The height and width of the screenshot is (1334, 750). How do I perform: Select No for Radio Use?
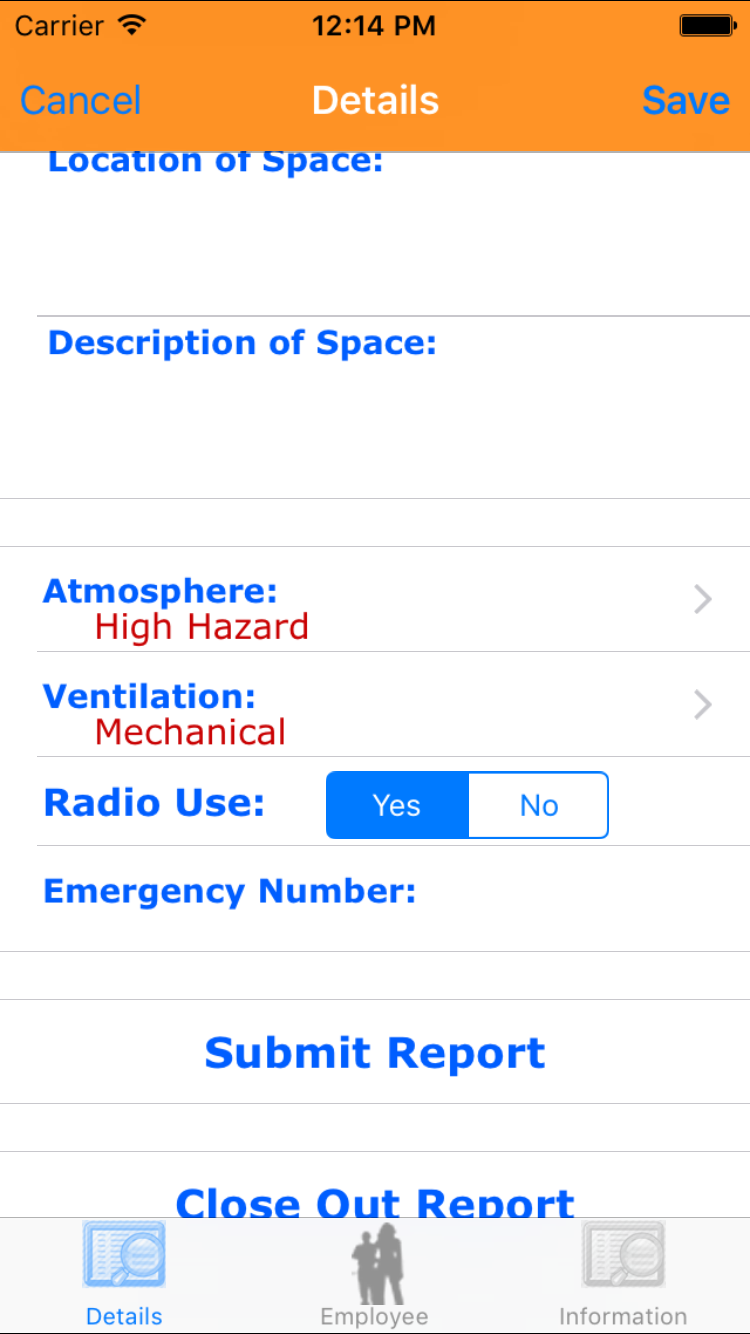[x=538, y=805]
